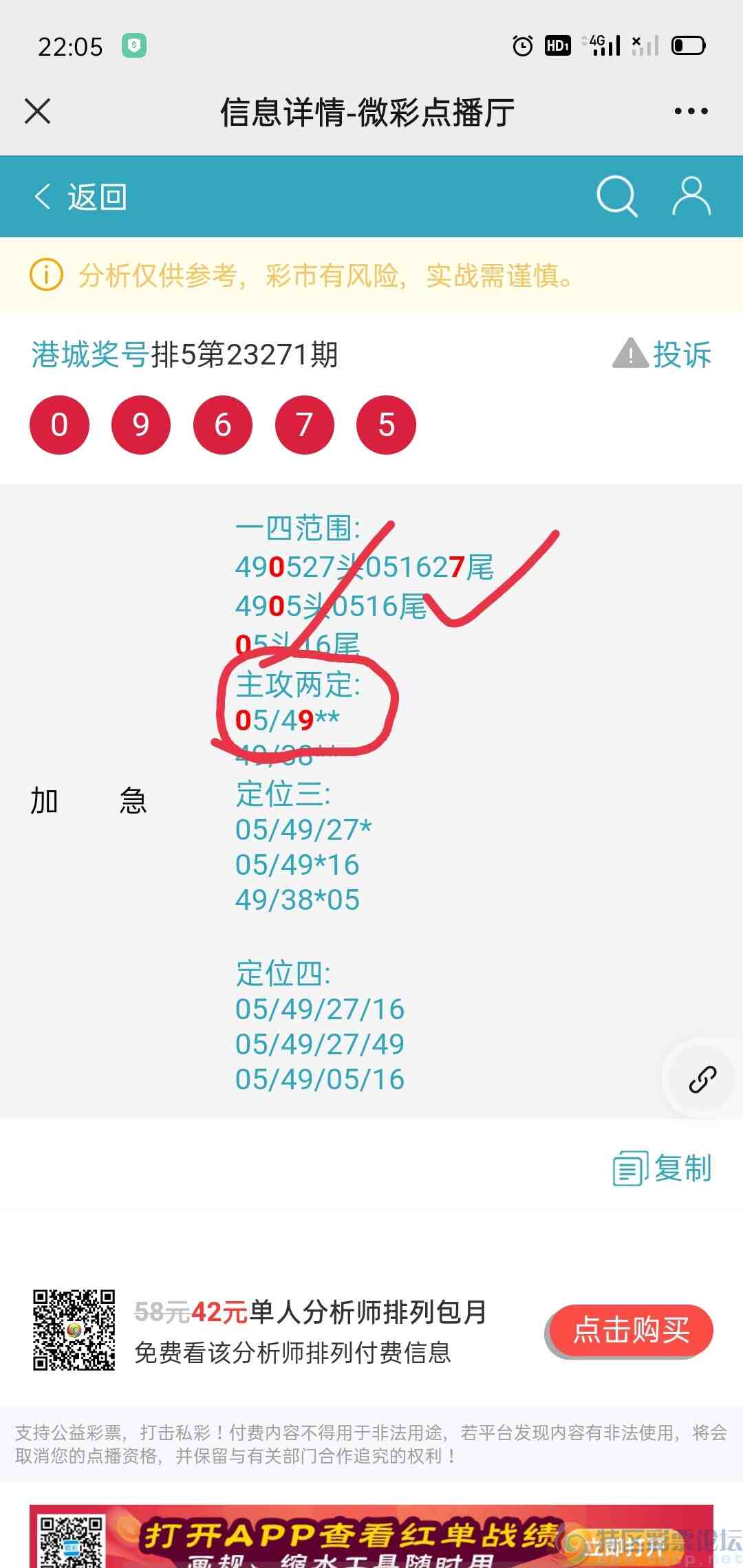Viewport: 743px width, 1568px height.
Task: Open the three-dot overflow menu
Action: pyautogui.click(x=691, y=111)
